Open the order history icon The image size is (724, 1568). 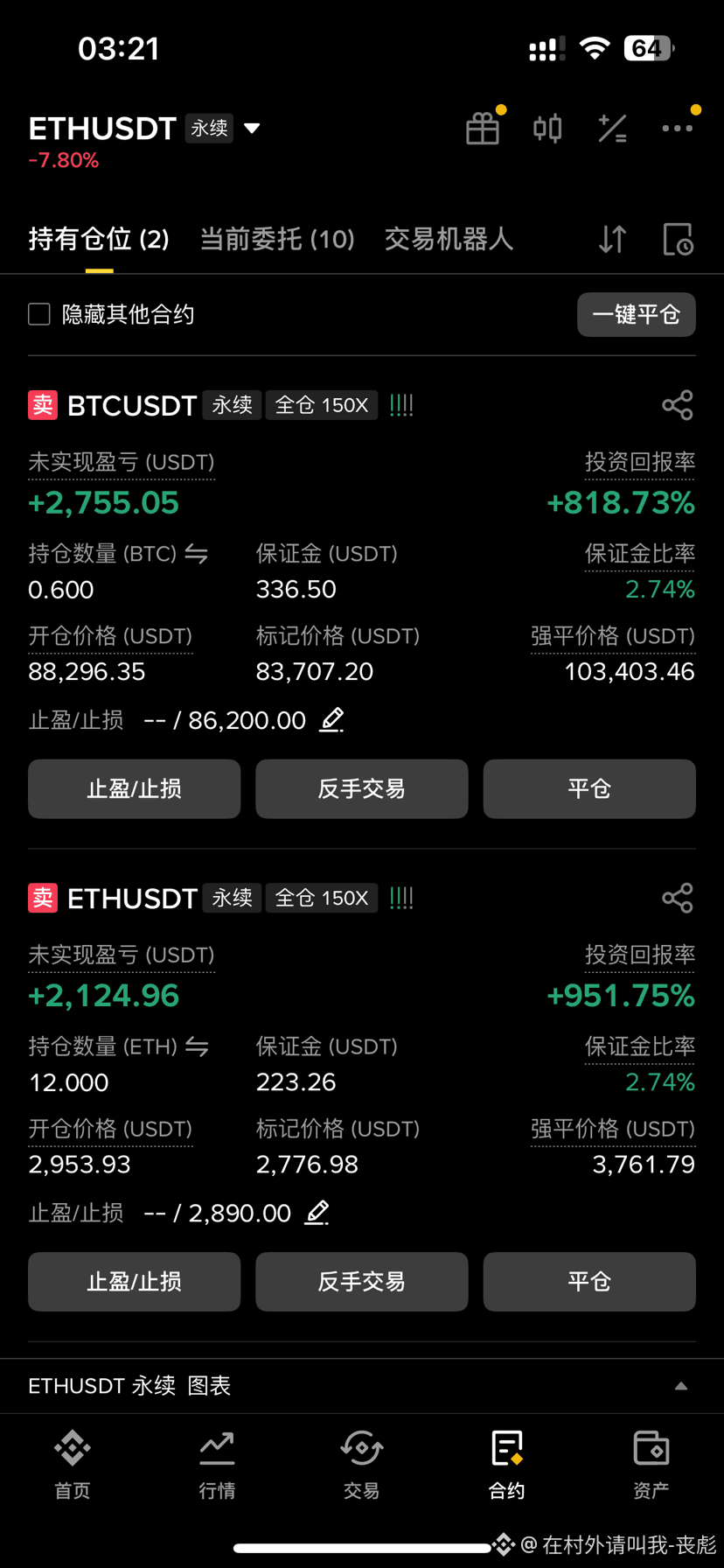pyautogui.click(x=678, y=239)
